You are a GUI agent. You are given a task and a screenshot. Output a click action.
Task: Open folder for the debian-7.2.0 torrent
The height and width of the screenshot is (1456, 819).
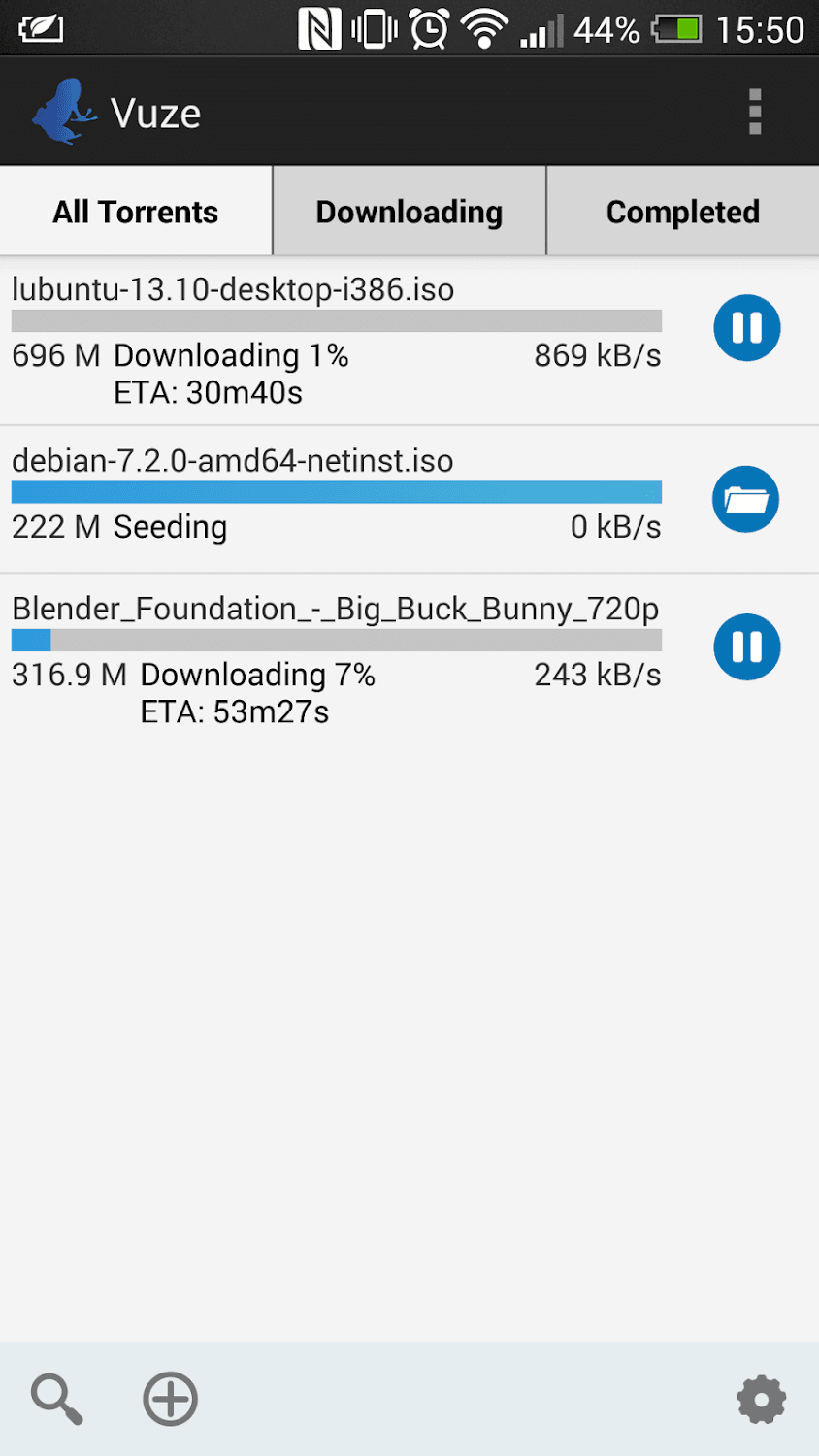746,500
